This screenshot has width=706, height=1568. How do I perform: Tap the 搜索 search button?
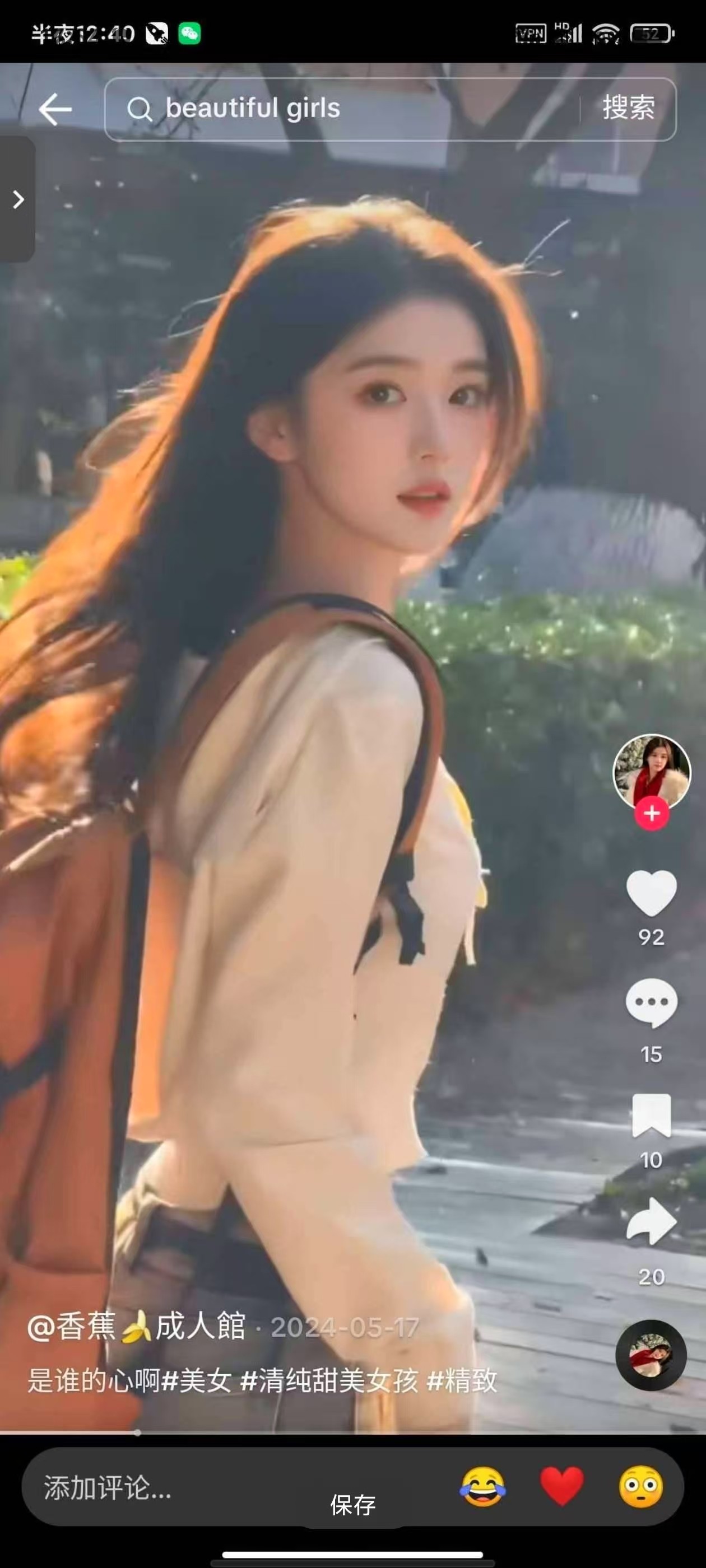tap(629, 108)
